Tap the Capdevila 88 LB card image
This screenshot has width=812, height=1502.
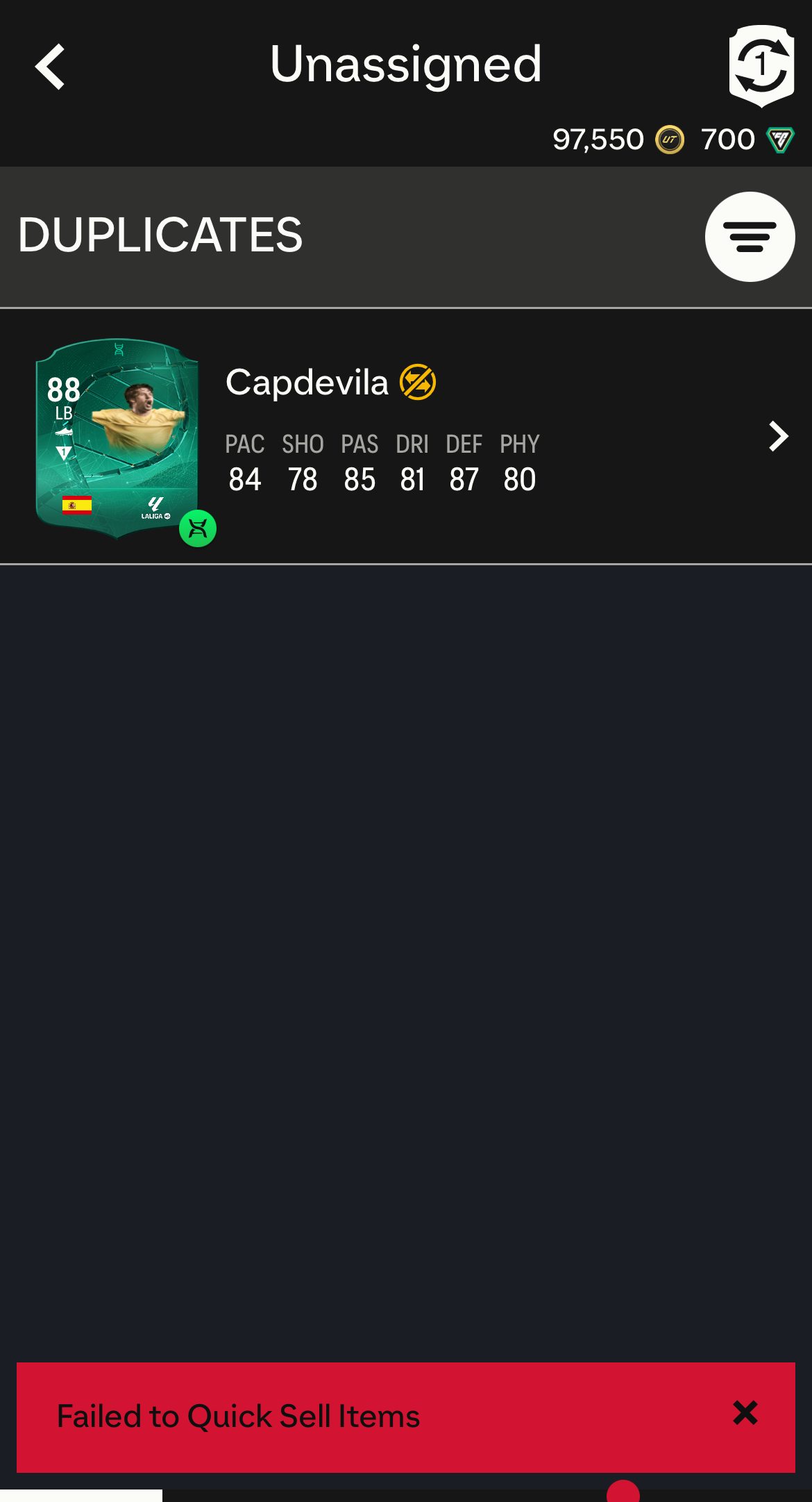(x=117, y=438)
